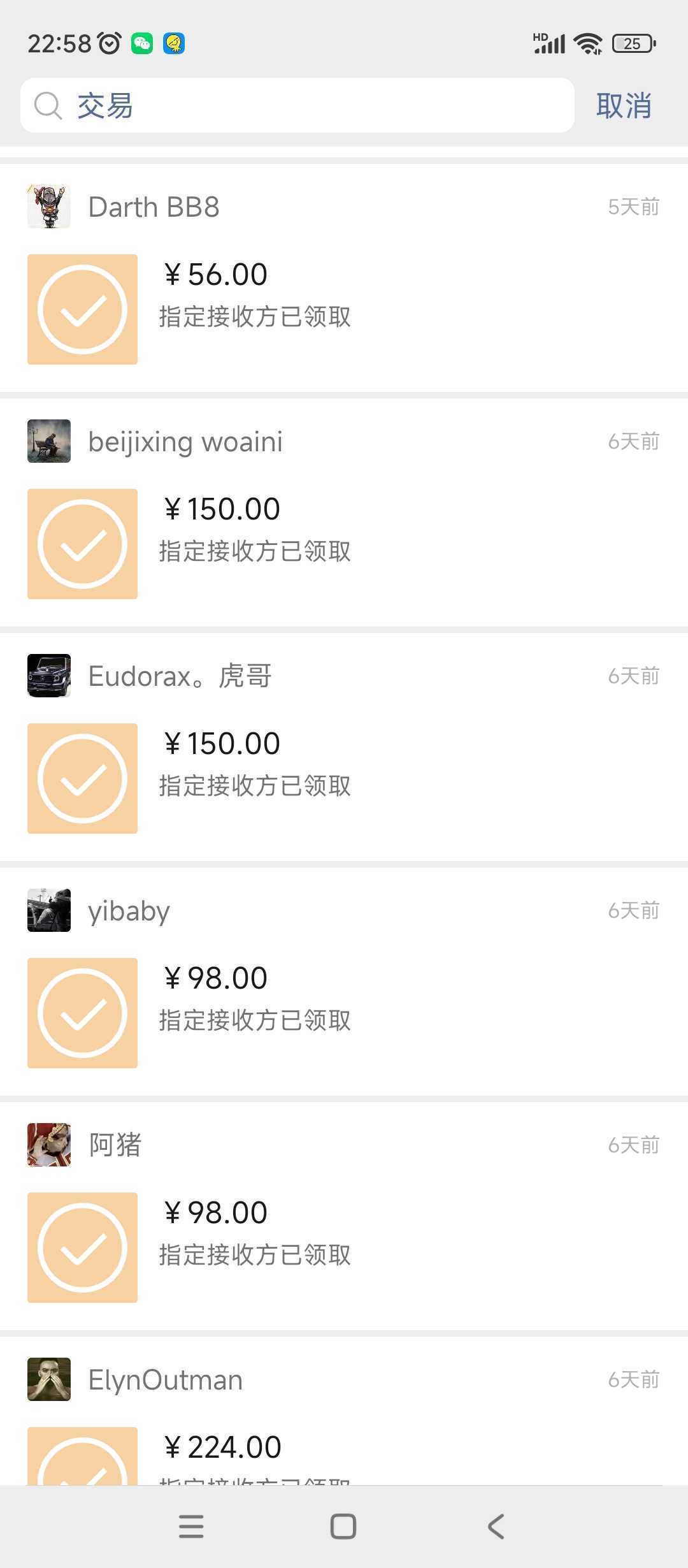Open the transfer check icon for yibaby's payment
Viewport: 688px width, 1568px height.
pyautogui.click(x=82, y=1012)
